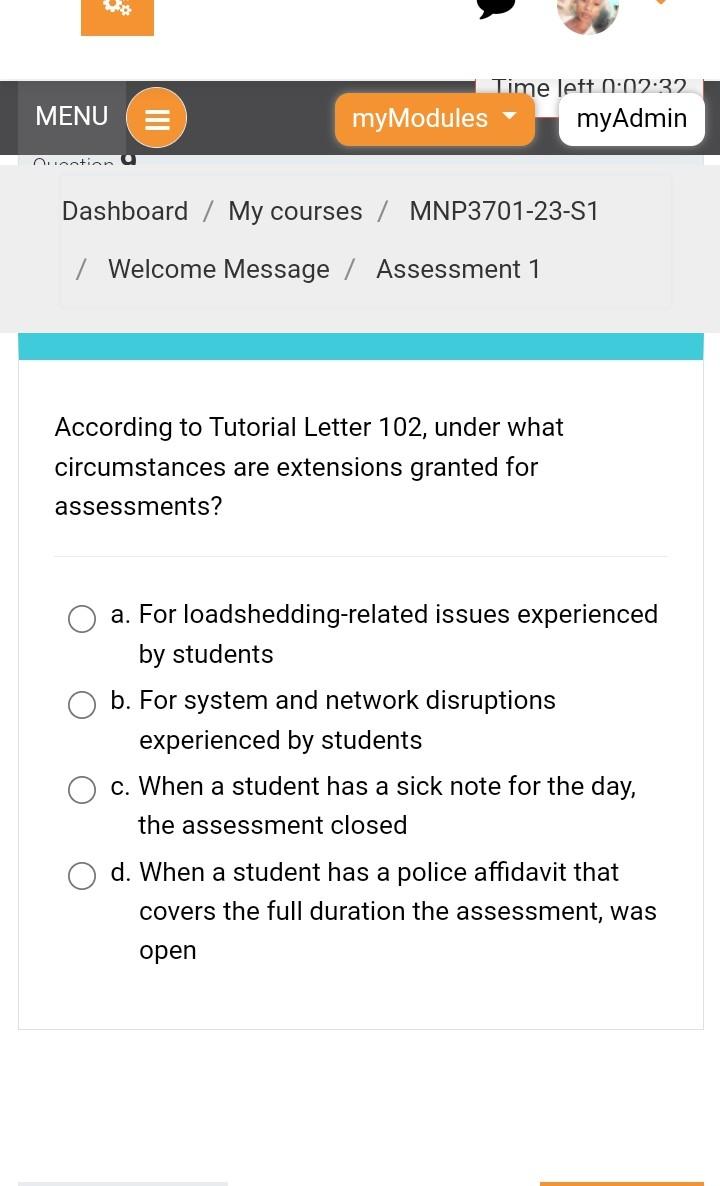This screenshot has height=1186, width=720.
Task: Open Assessment 1 breadcrumb
Action: click(458, 269)
